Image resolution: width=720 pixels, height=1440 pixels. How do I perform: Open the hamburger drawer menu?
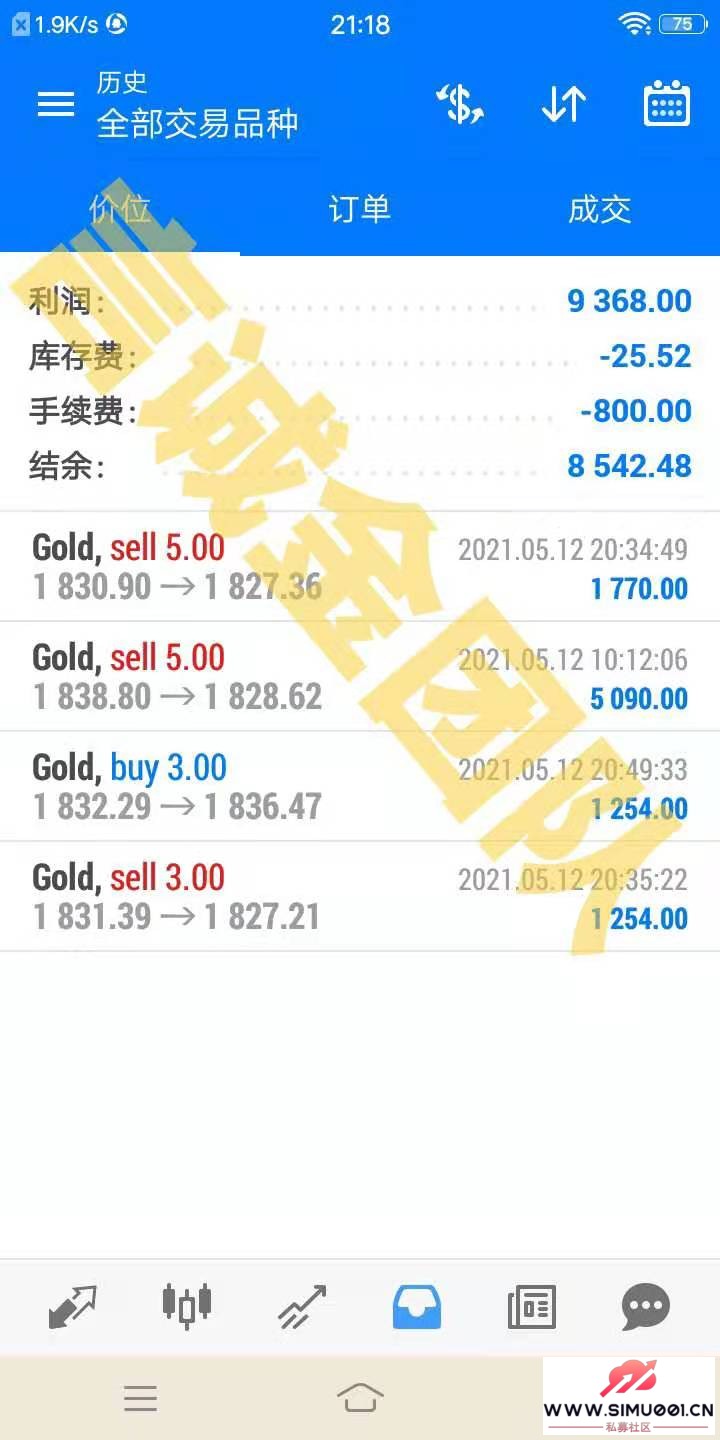pyautogui.click(x=56, y=103)
